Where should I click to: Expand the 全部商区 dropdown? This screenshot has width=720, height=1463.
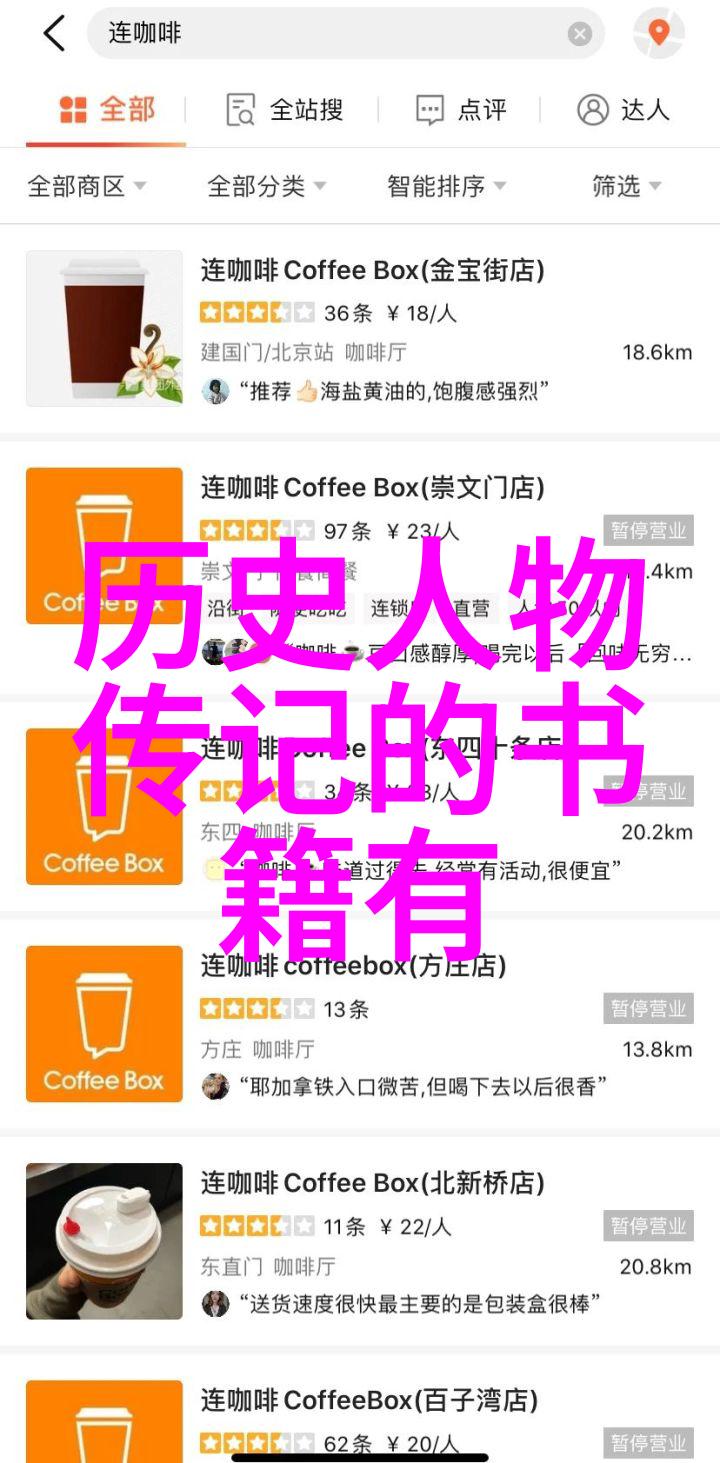tap(87, 186)
